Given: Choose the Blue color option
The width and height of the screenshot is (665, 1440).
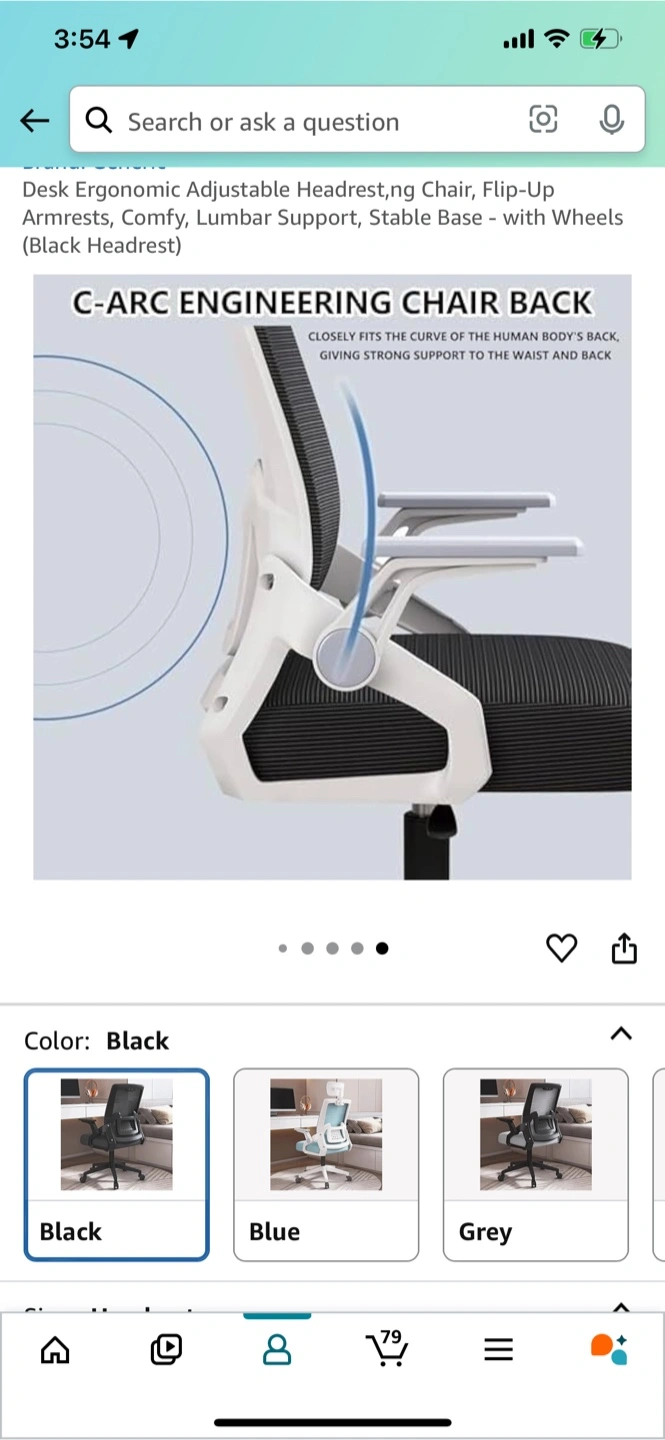Looking at the screenshot, I should point(326,1164).
